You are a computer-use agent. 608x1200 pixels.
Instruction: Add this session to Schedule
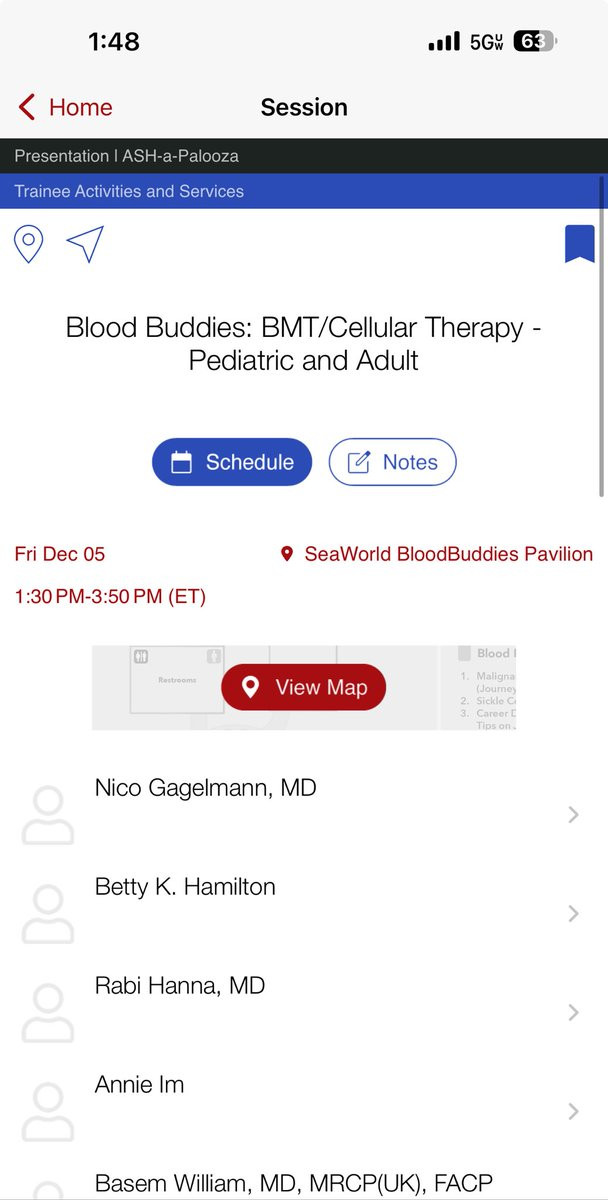[x=232, y=462]
